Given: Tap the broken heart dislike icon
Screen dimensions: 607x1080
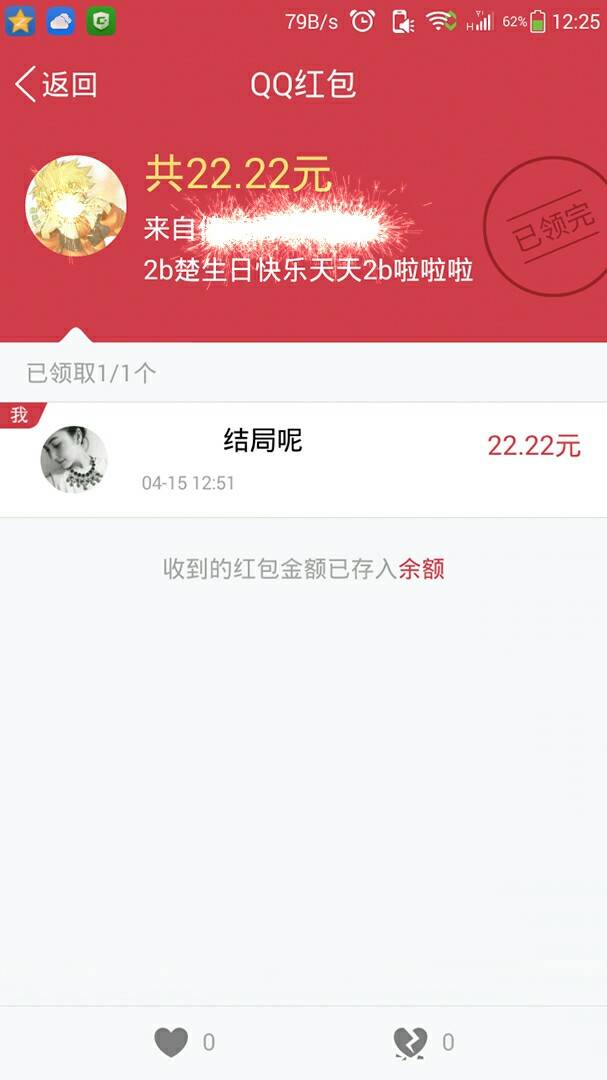Looking at the screenshot, I should pyautogui.click(x=410, y=1043).
